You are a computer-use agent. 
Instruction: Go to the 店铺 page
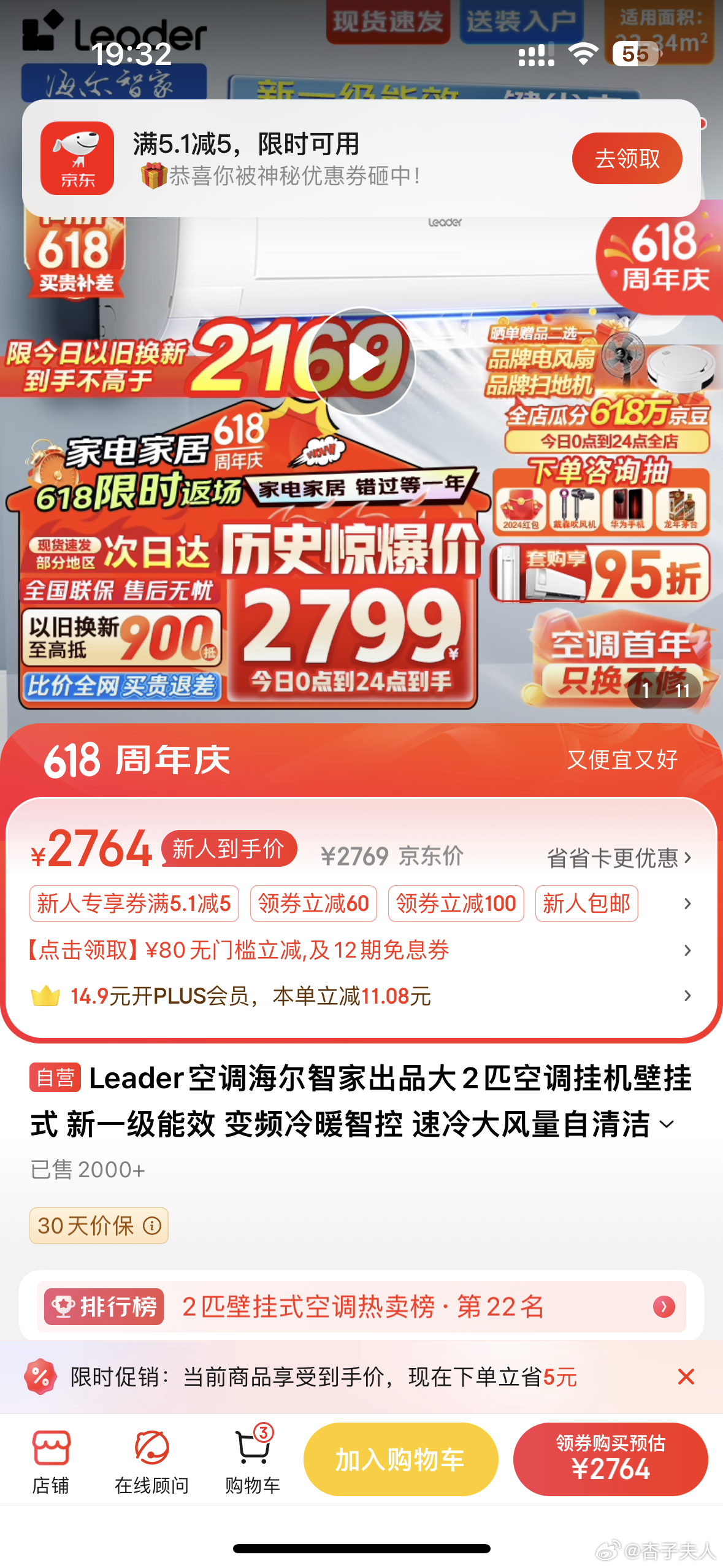tap(51, 1460)
